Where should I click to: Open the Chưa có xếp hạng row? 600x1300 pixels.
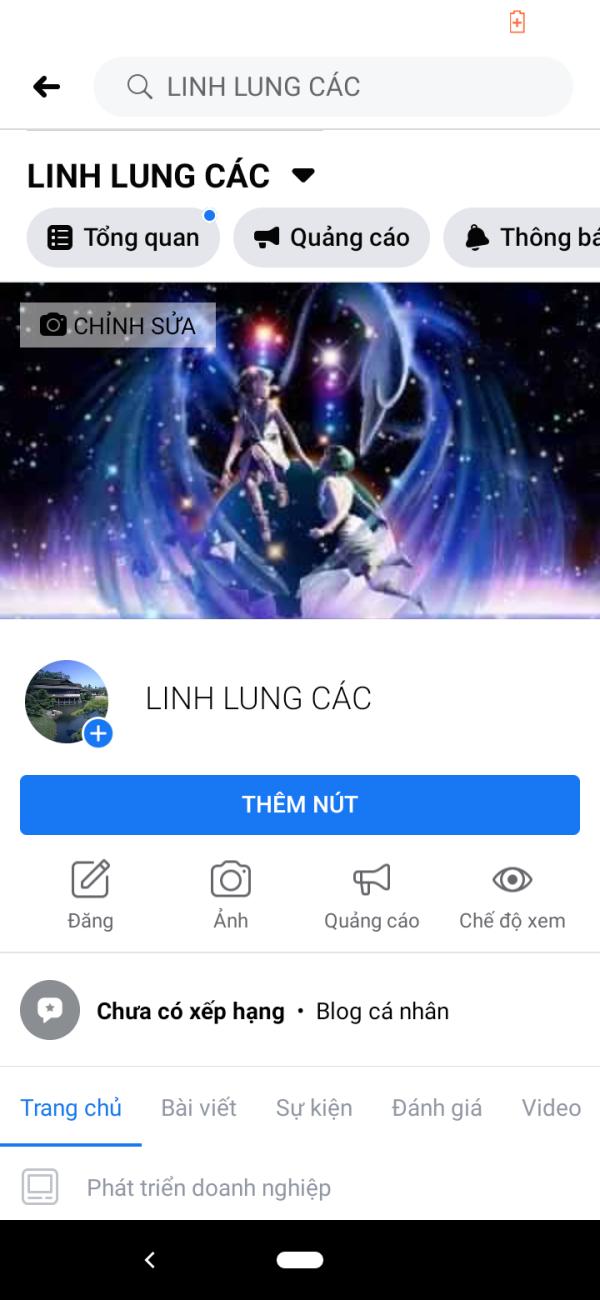[190, 1011]
